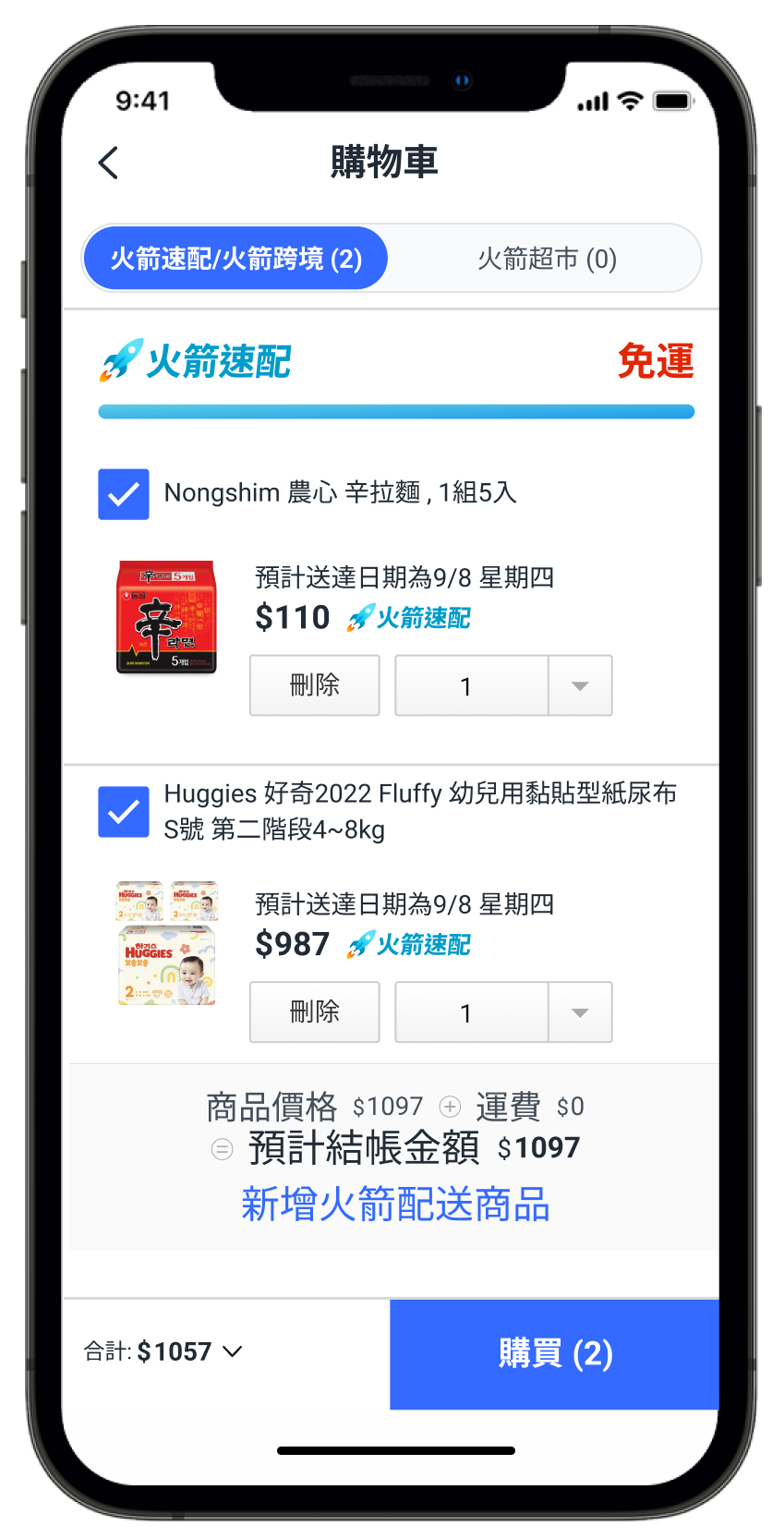Open the Nongshim 辛拉麵 product image
Viewport: 784px width, 1538px height.
point(166,617)
